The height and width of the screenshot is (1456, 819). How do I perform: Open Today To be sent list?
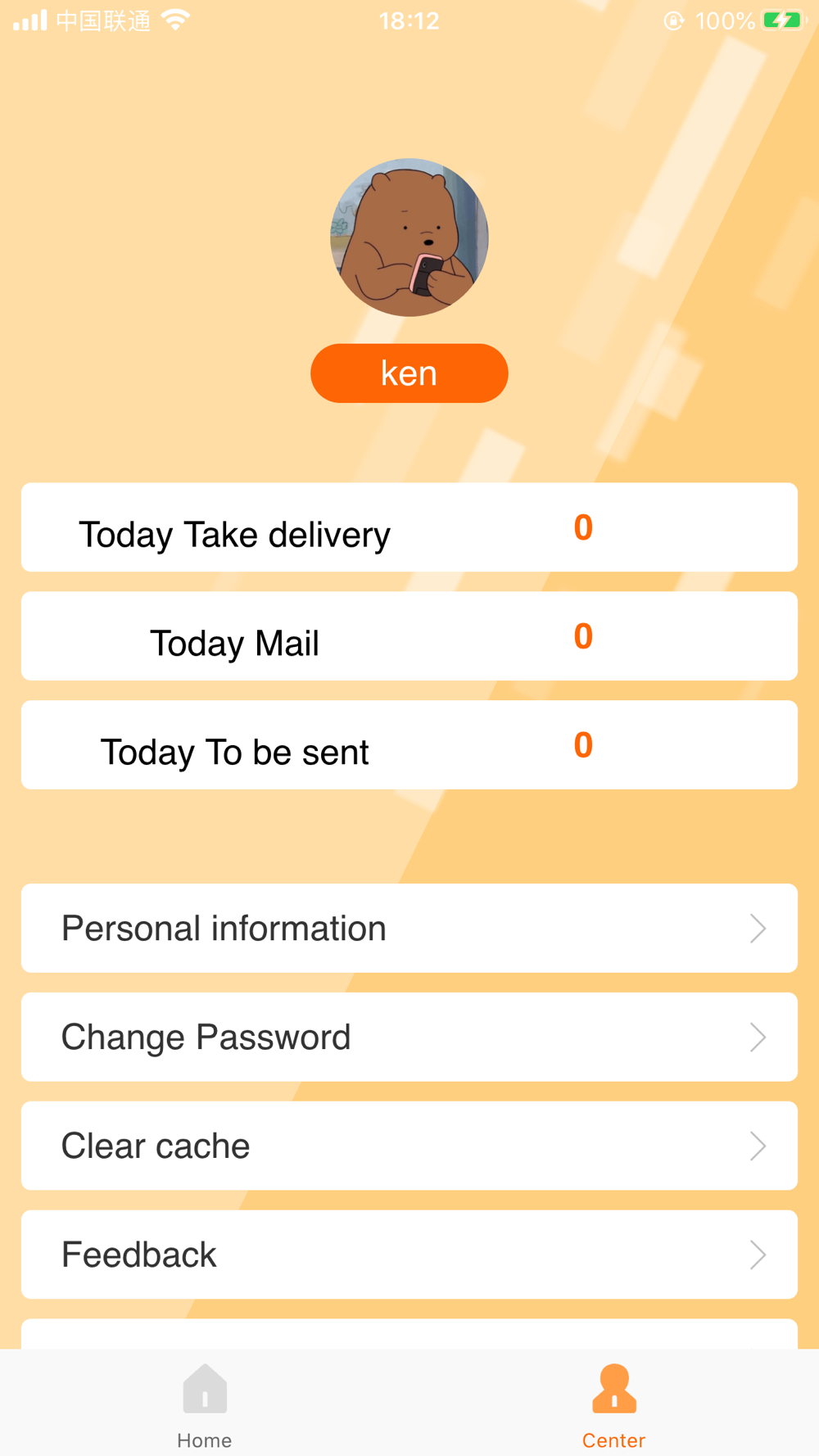[409, 745]
